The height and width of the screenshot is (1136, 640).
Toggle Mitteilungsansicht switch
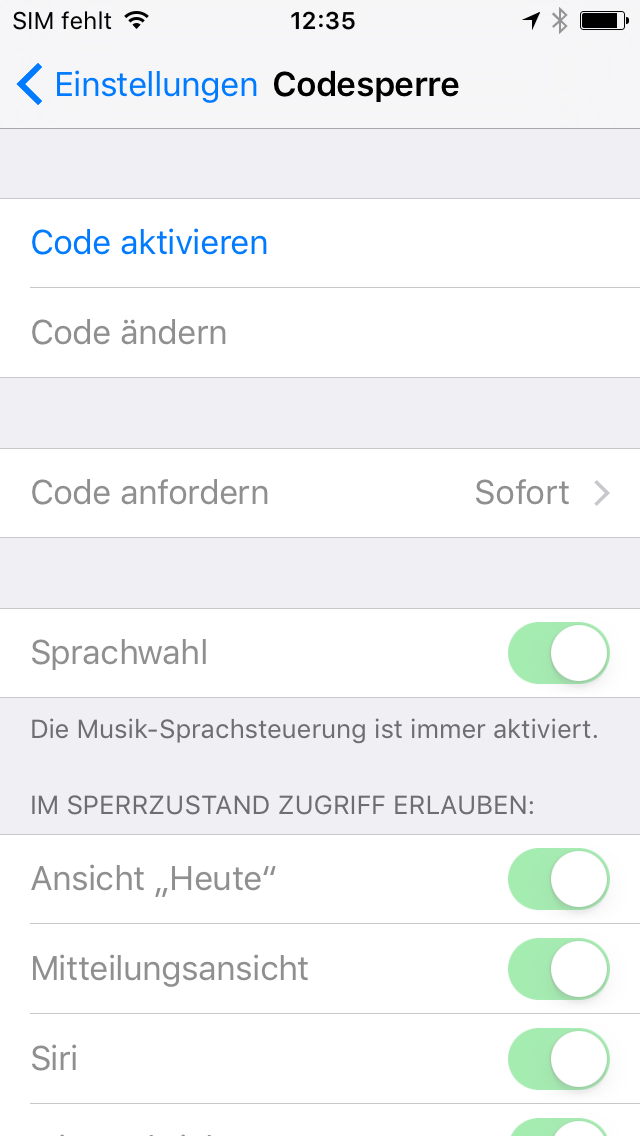[559, 969]
